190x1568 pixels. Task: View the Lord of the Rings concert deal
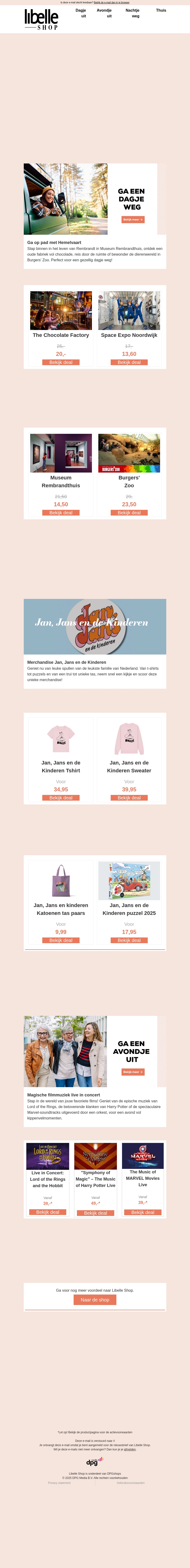(47, 1212)
